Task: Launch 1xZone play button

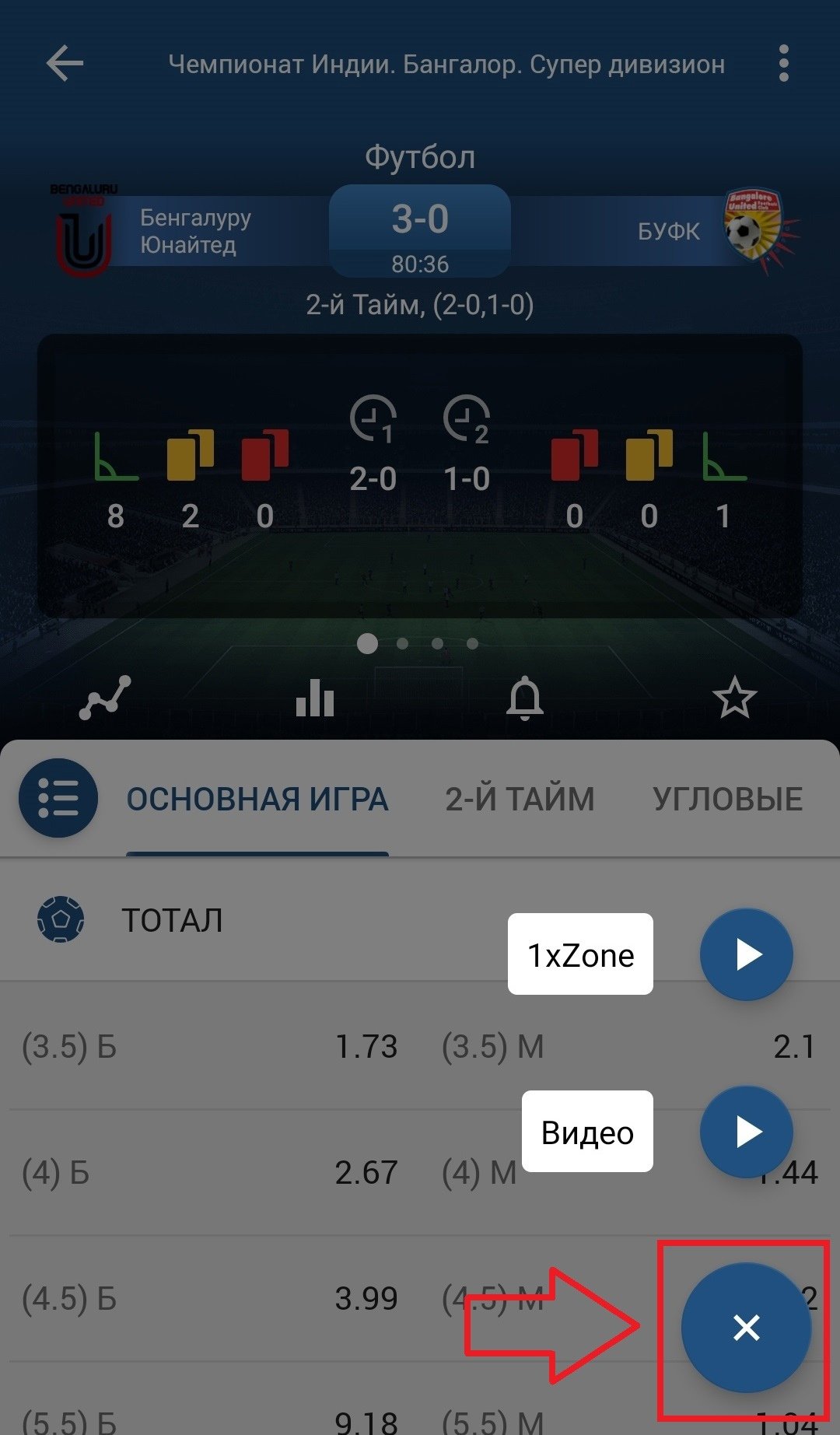Action: pos(746,954)
